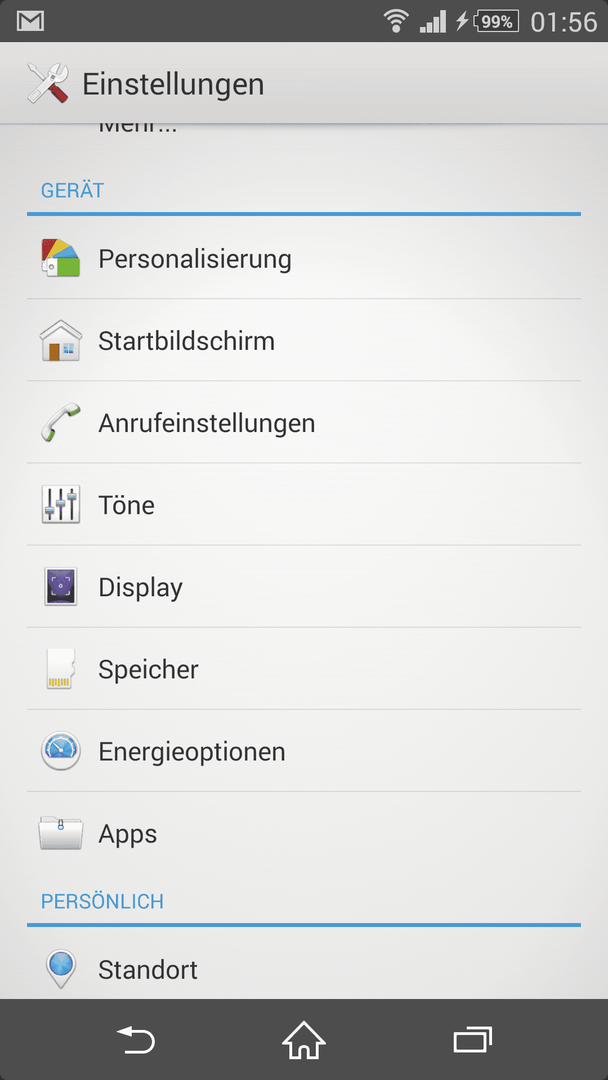Go to the home screen

(304, 1040)
